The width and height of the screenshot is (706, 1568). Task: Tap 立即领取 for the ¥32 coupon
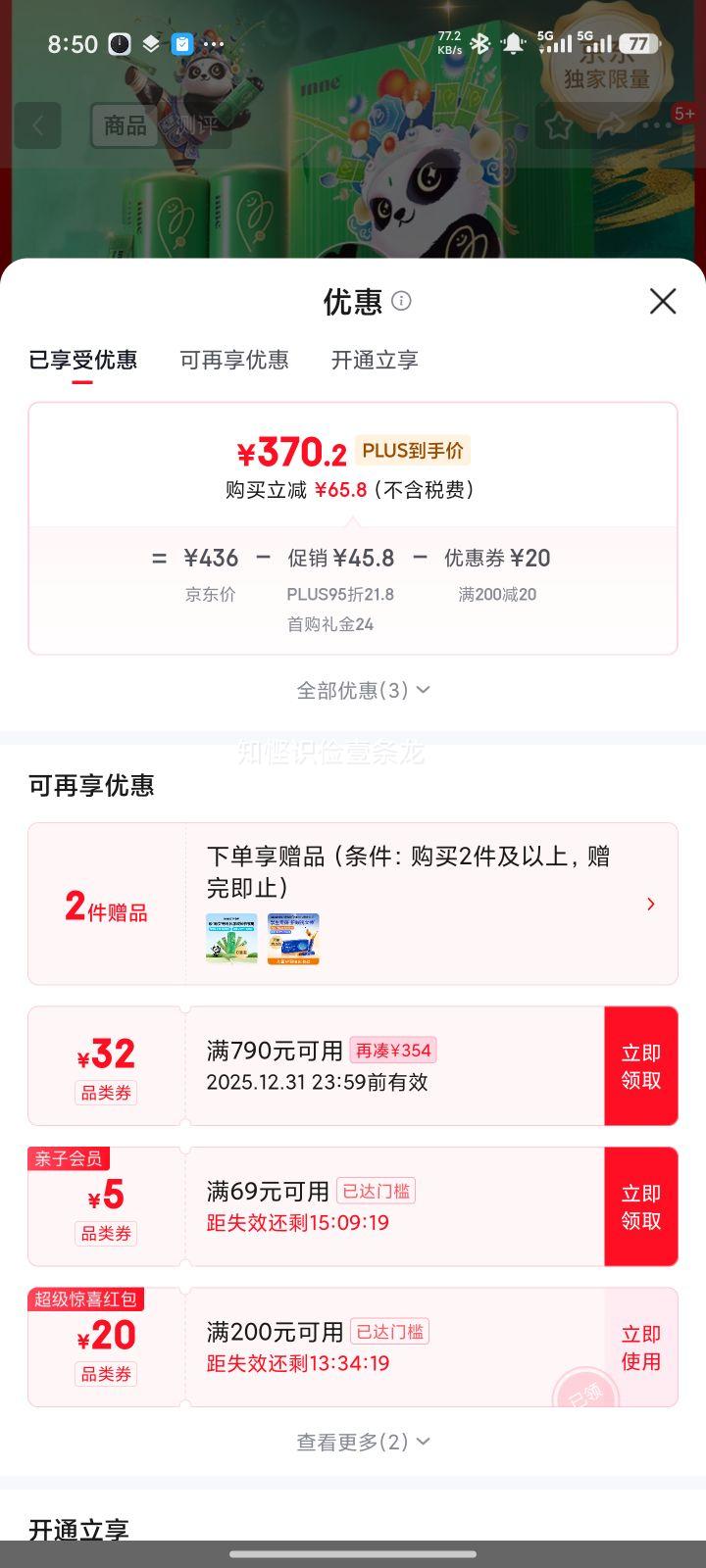pyautogui.click(x=641, y=1066)
